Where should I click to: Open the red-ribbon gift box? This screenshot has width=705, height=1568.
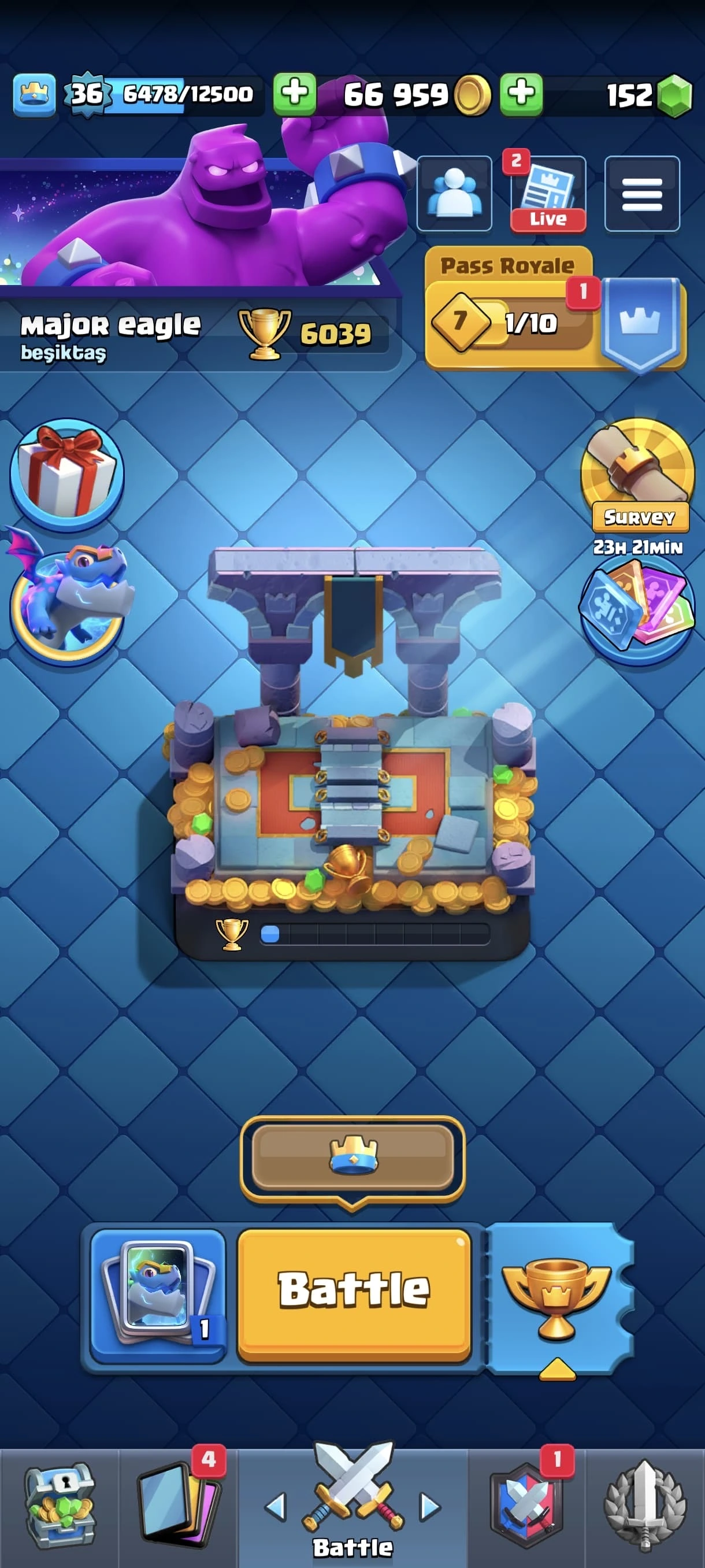tap(67, 475)
